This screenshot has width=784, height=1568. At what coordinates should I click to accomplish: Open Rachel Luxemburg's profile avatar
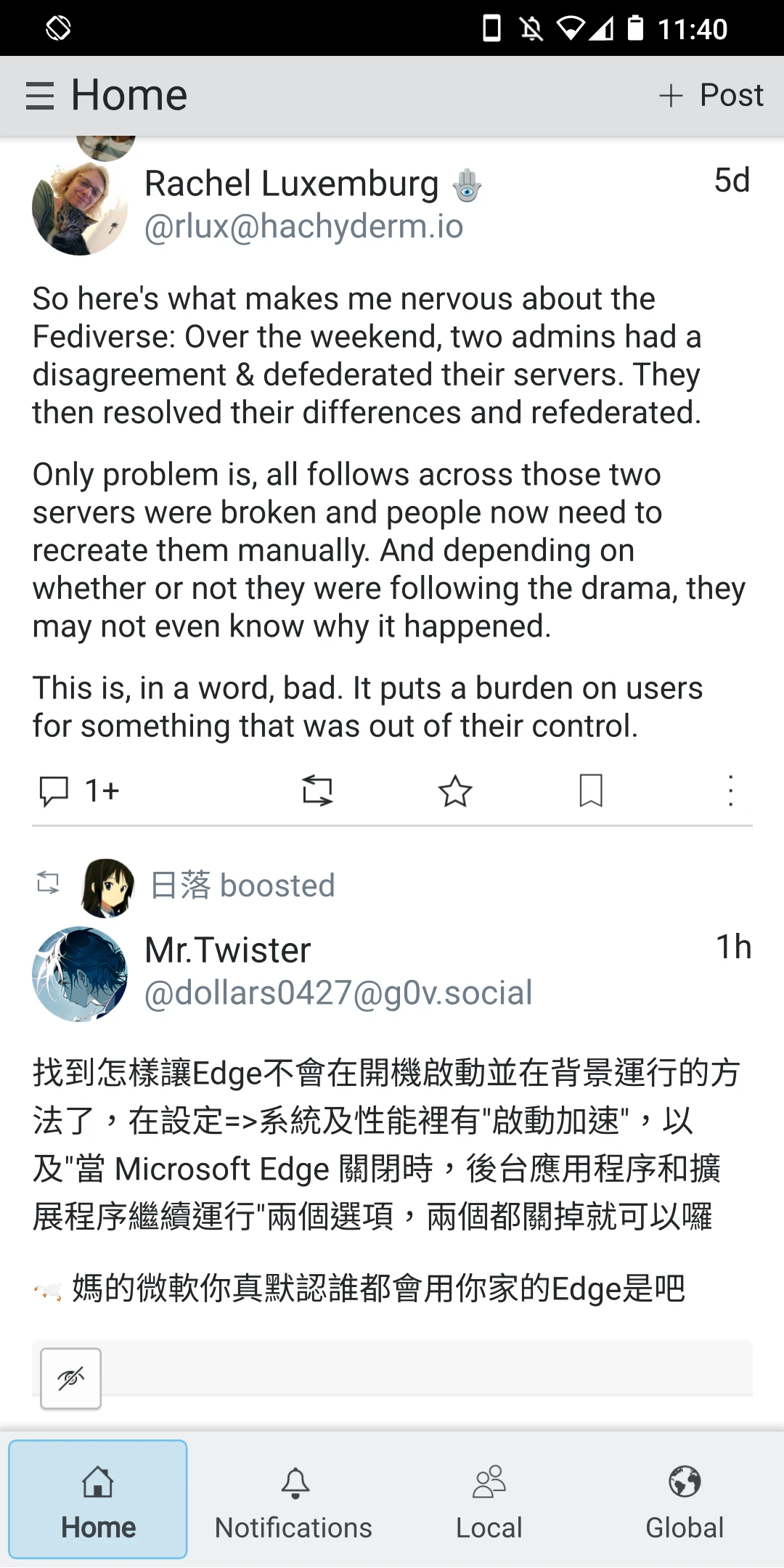(x=80, y=208)
